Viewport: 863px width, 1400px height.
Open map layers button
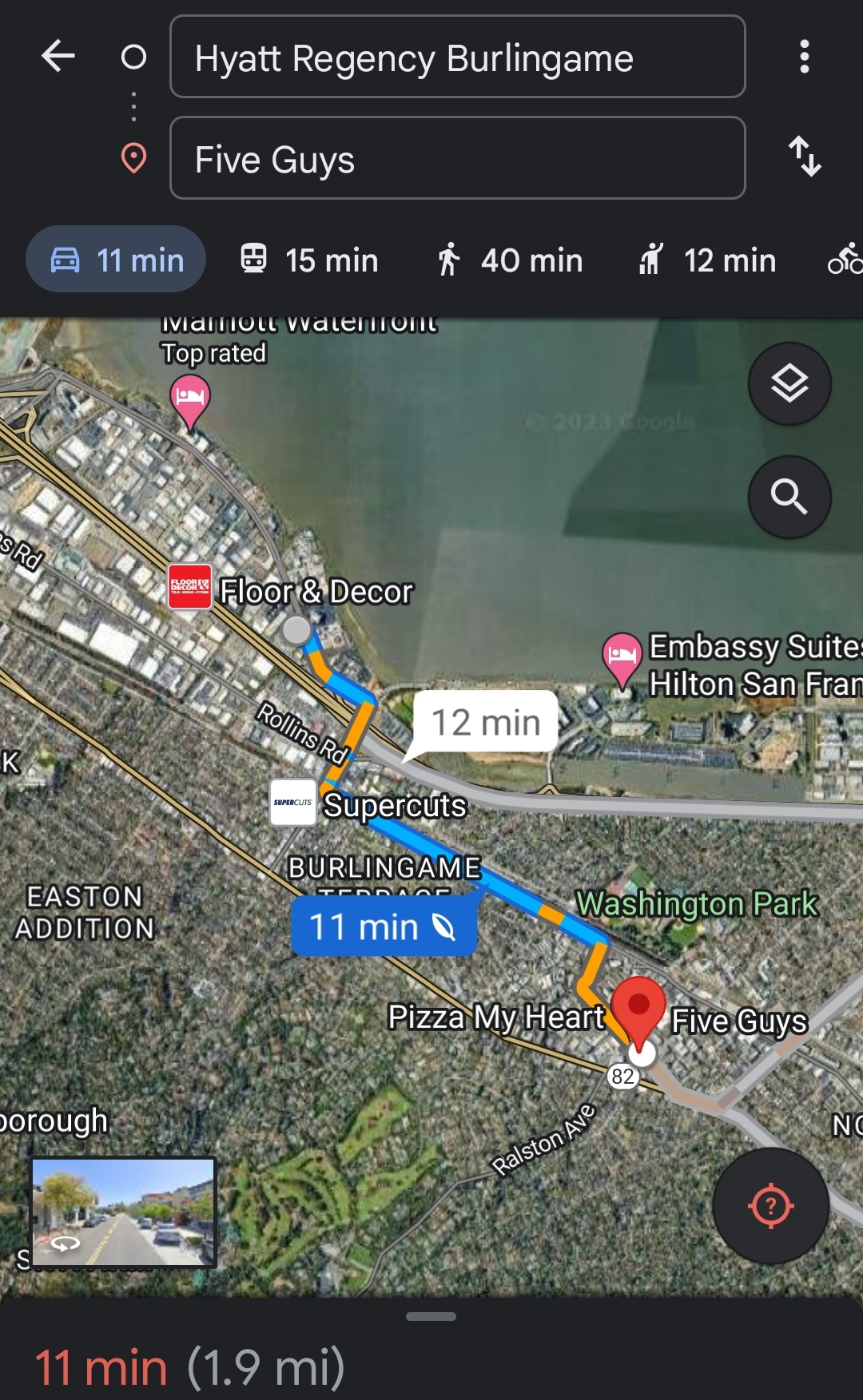click(x=789, y=384)
